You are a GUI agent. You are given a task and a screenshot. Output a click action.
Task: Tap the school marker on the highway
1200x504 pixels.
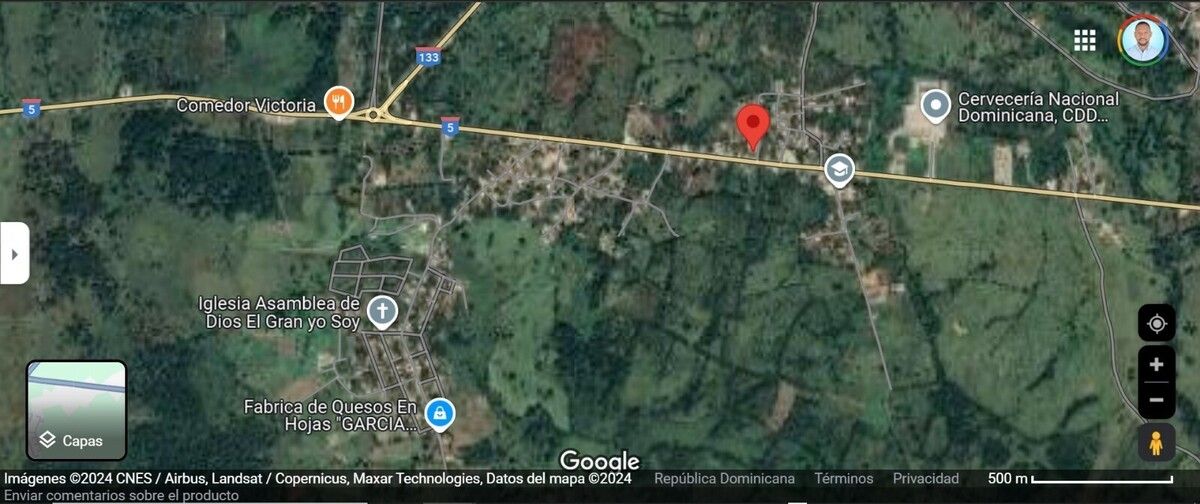point(839,169)
